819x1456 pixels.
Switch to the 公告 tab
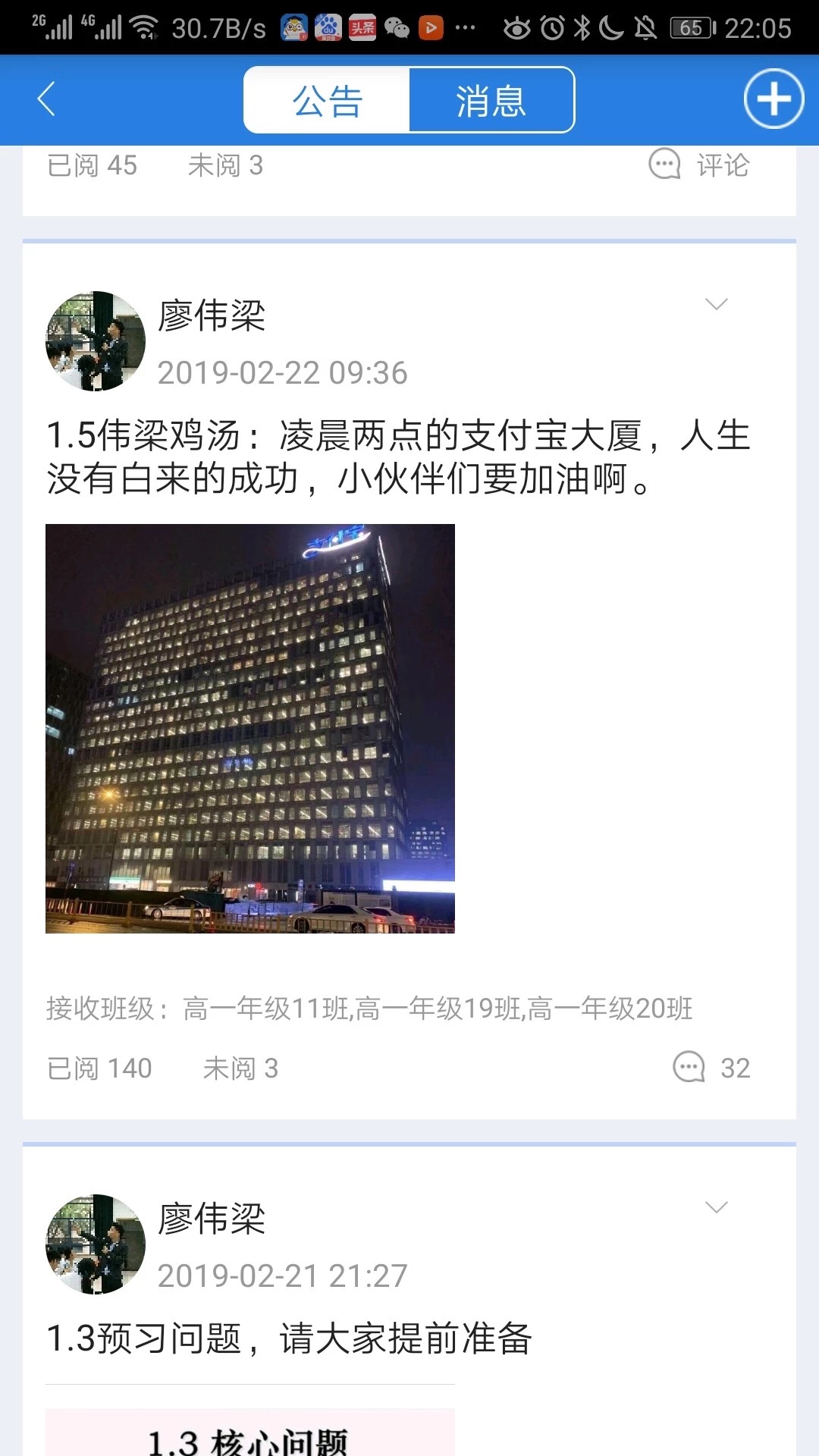(x=327, y=100)
